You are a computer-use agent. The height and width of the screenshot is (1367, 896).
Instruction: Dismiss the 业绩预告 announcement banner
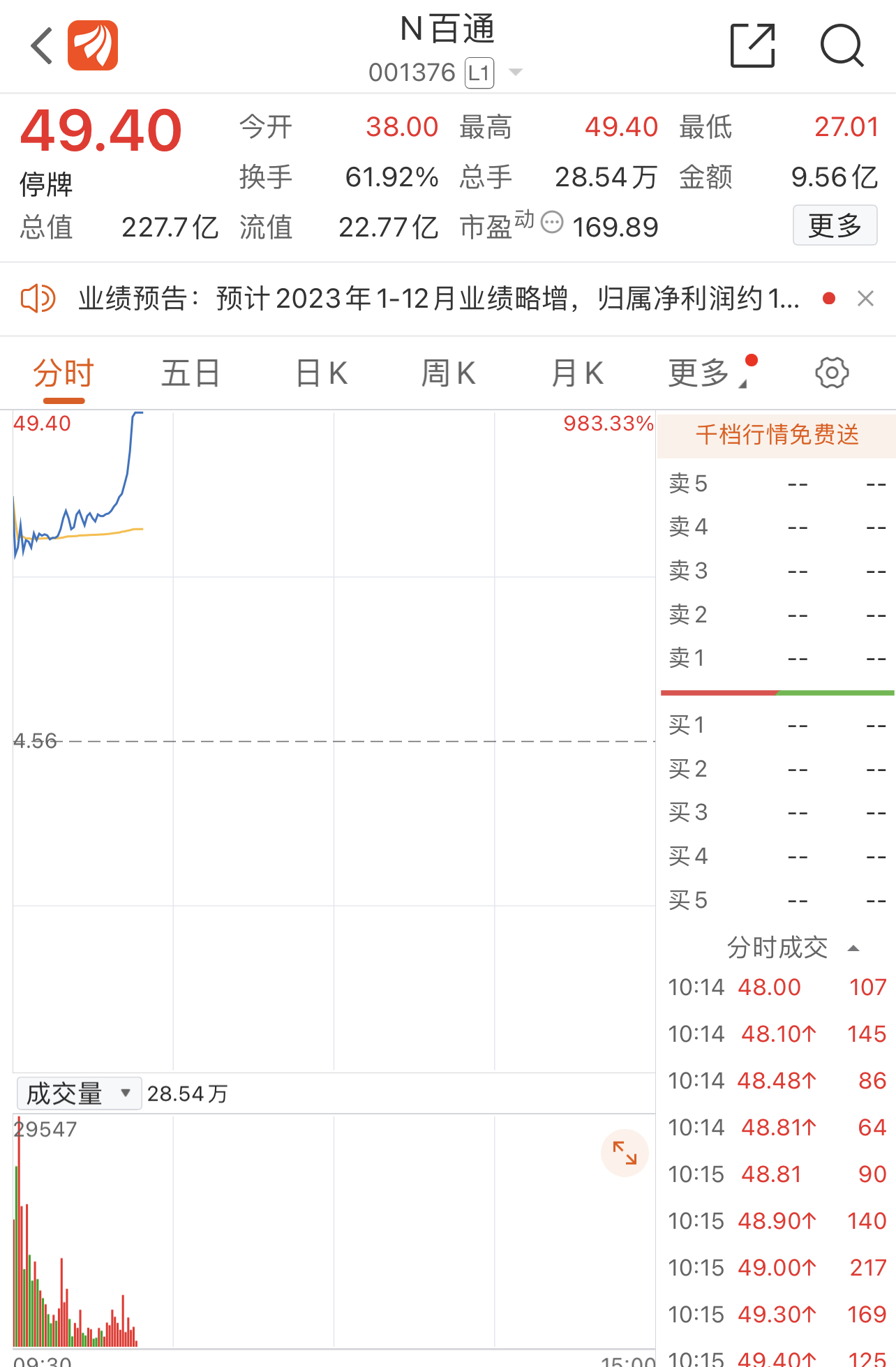click(x=865, y=299)
